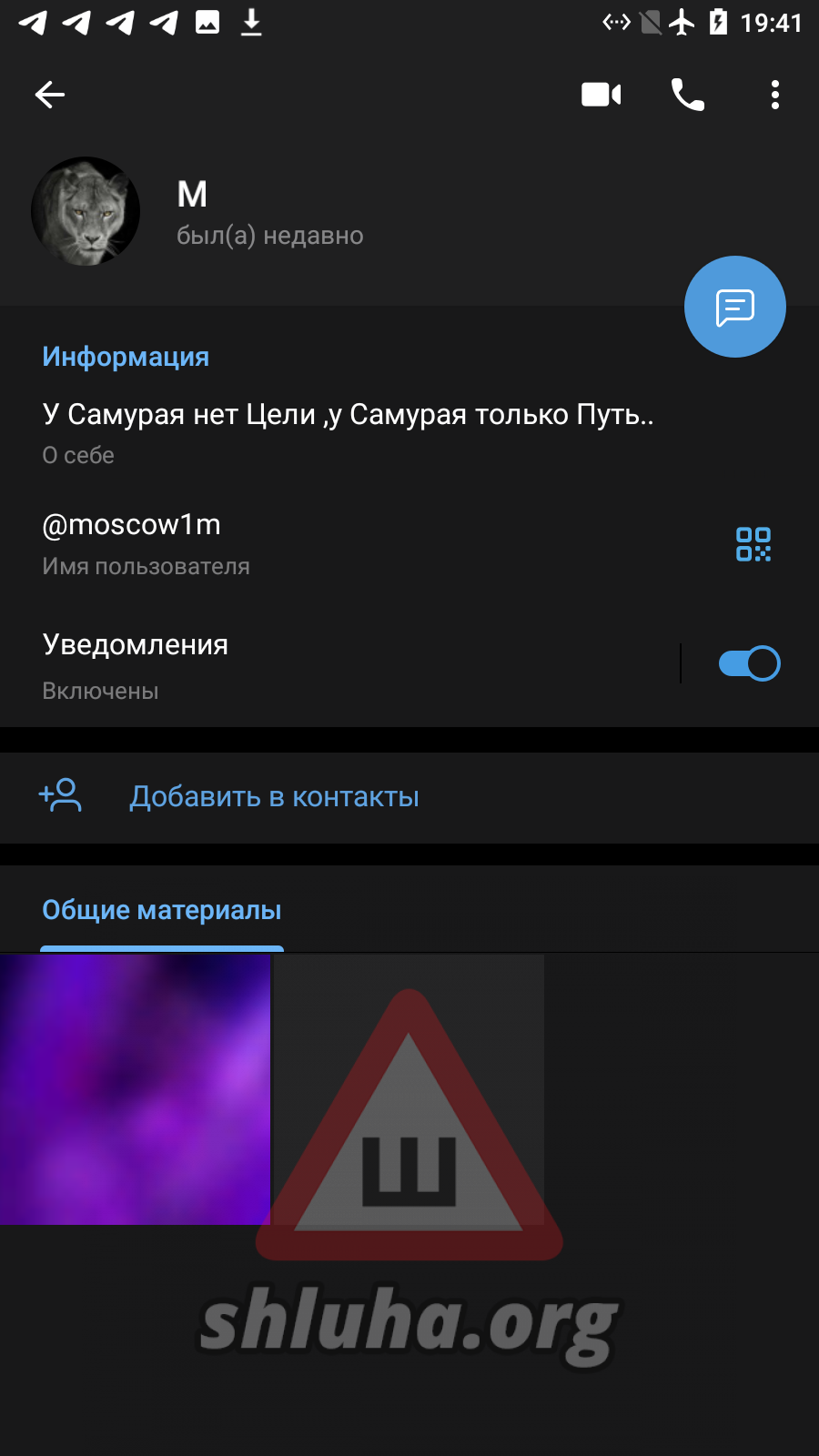Turn off notifications switch
This screenshot has width=819, height=1456.
[x=749, y=663]
